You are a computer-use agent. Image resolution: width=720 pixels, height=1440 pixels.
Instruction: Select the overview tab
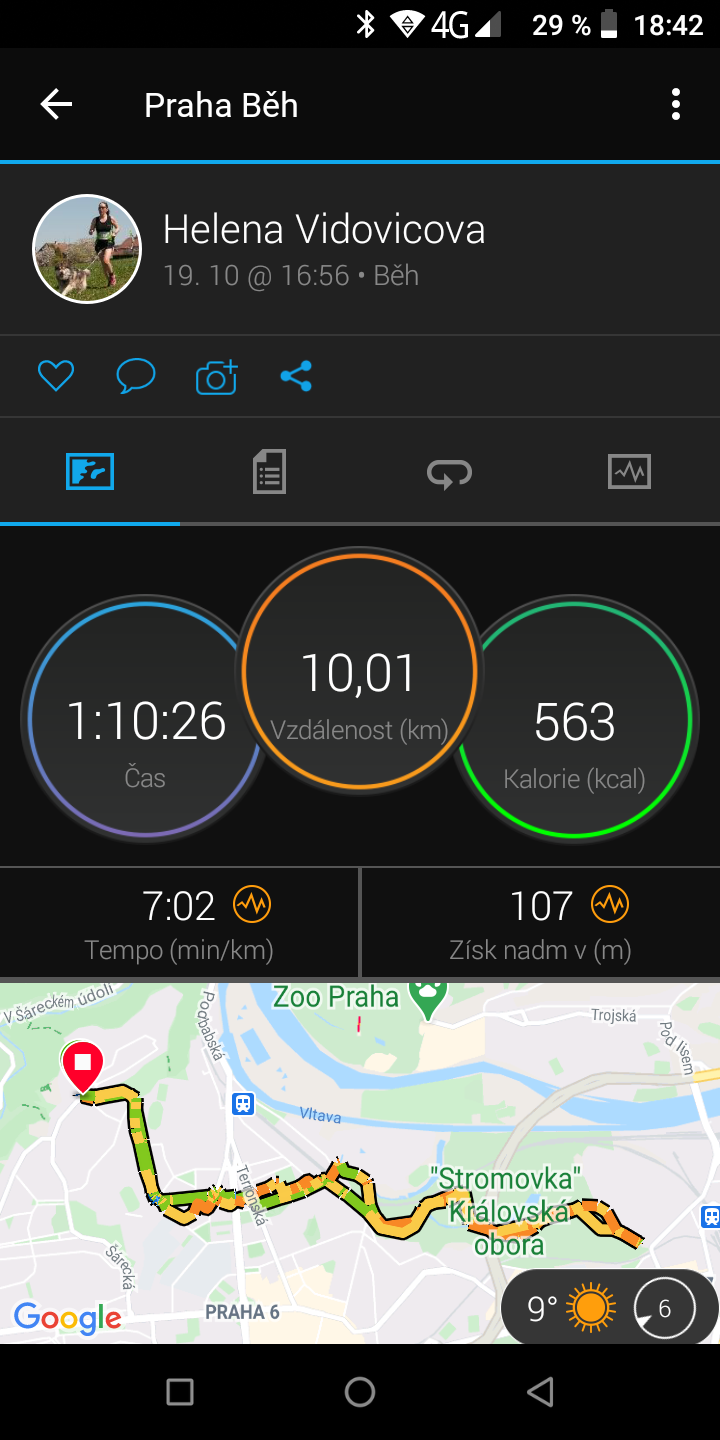90,471
